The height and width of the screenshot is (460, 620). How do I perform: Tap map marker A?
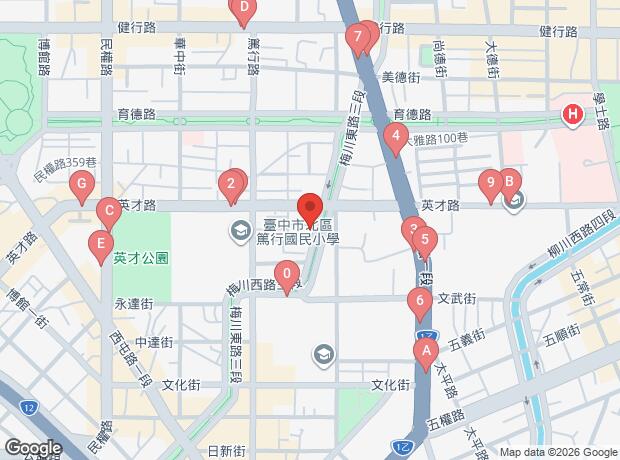pyautogui.click(x=426, y=354)
